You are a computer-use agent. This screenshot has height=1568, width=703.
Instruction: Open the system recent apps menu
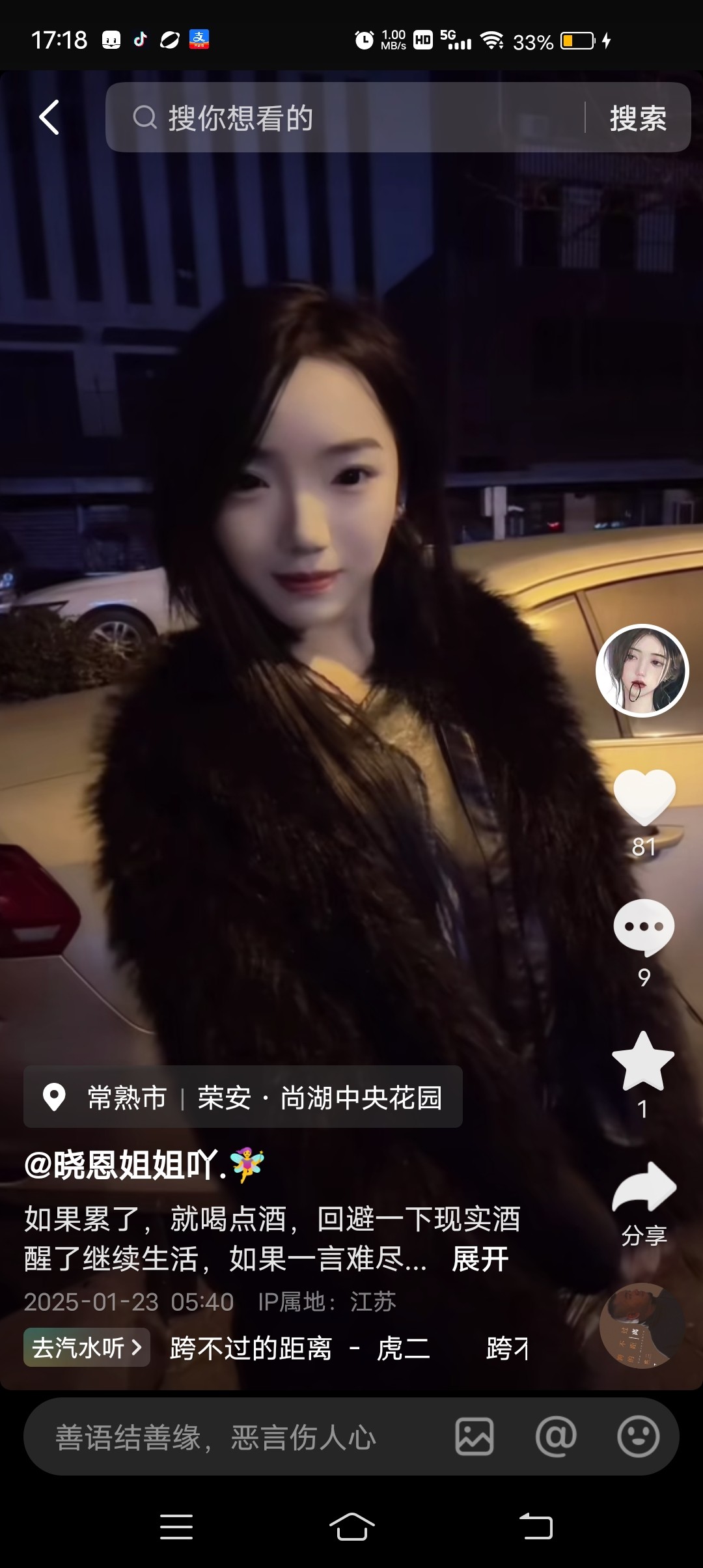[x=176, y=1527]
